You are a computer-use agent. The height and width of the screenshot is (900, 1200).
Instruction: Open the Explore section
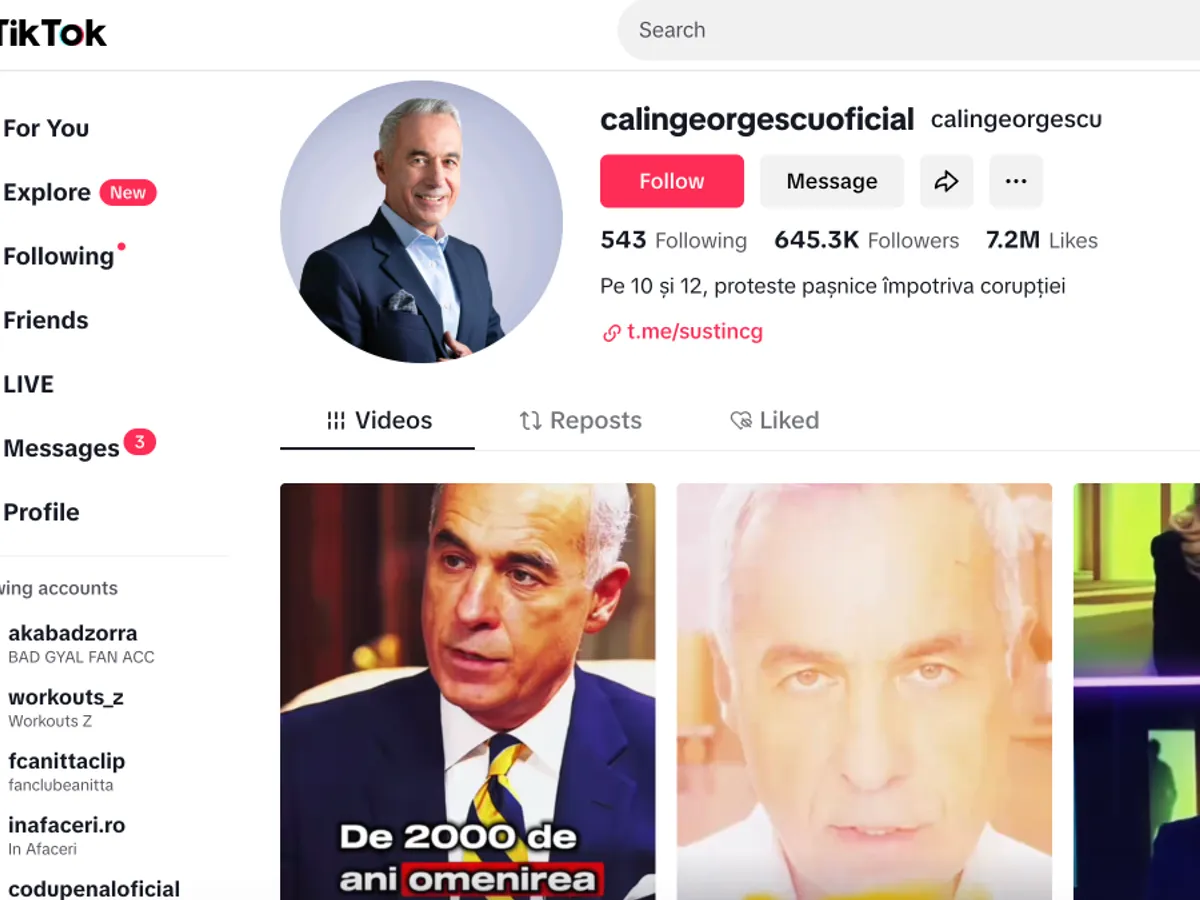coord(47,192)
